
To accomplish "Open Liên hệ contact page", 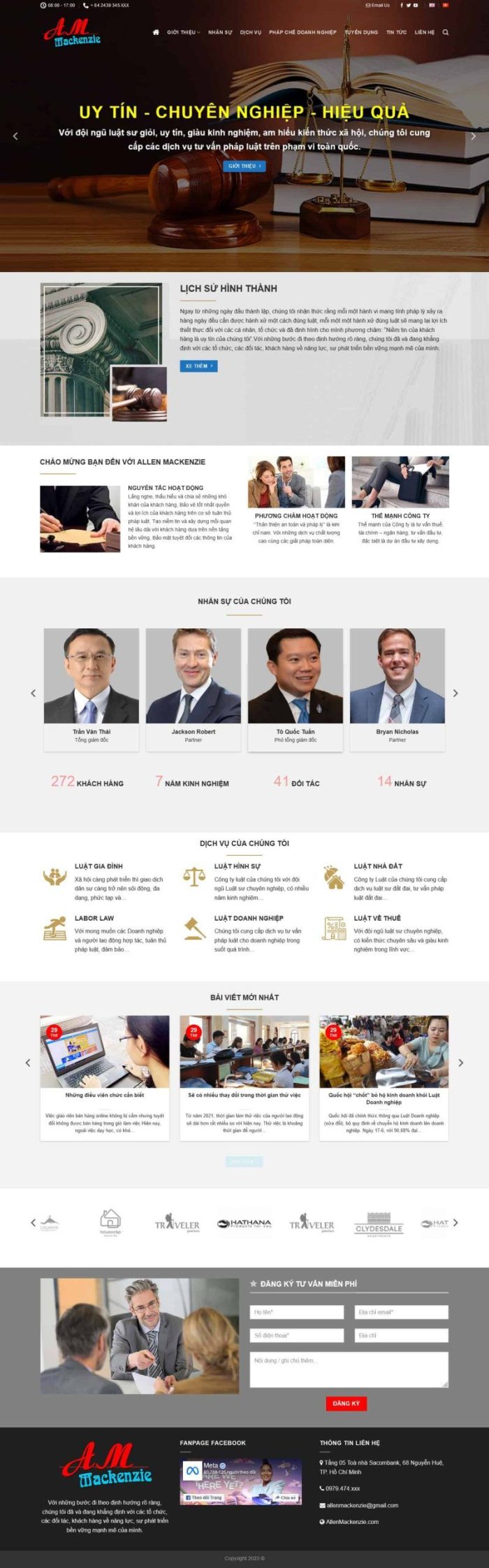I will [424, 32].
